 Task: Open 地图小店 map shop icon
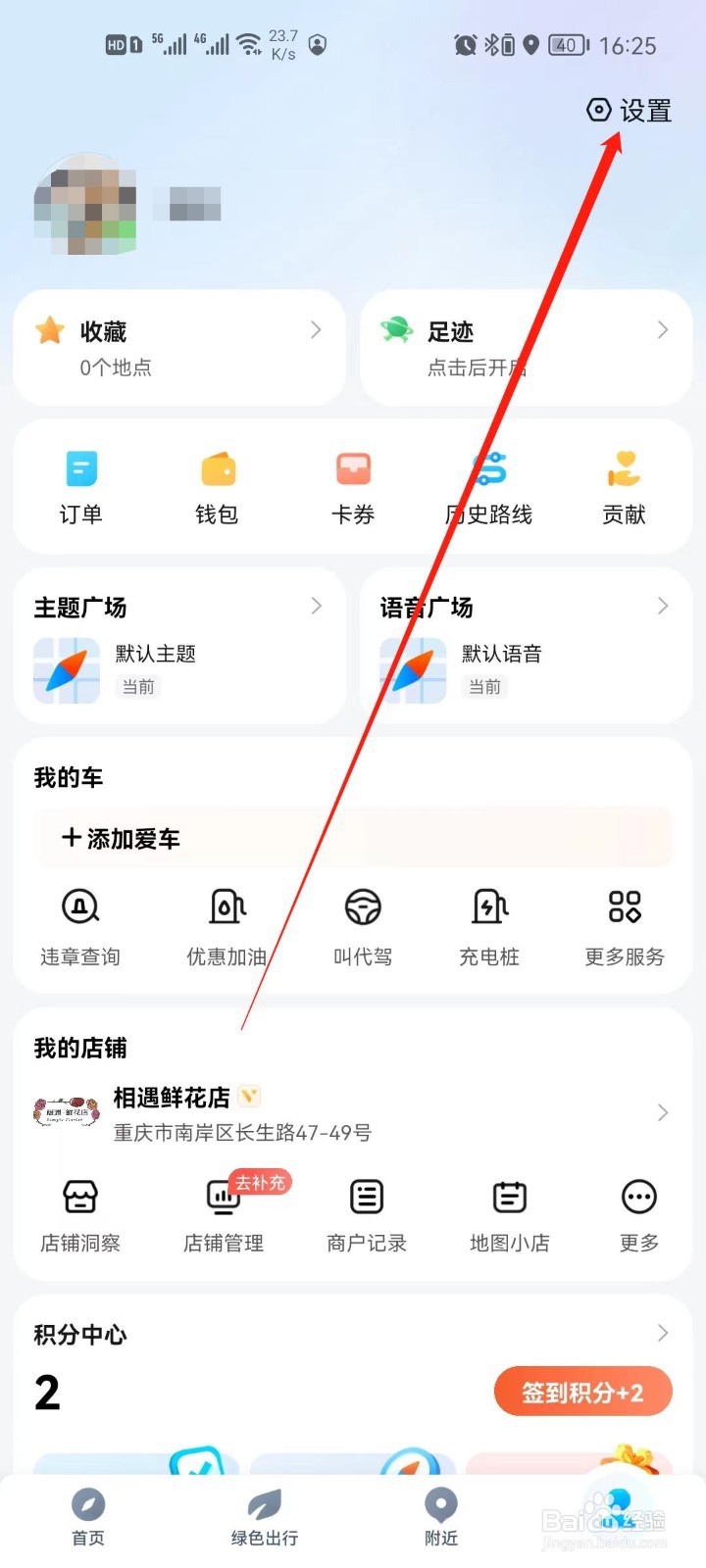pyautogui.click(x=508, y=1213)
